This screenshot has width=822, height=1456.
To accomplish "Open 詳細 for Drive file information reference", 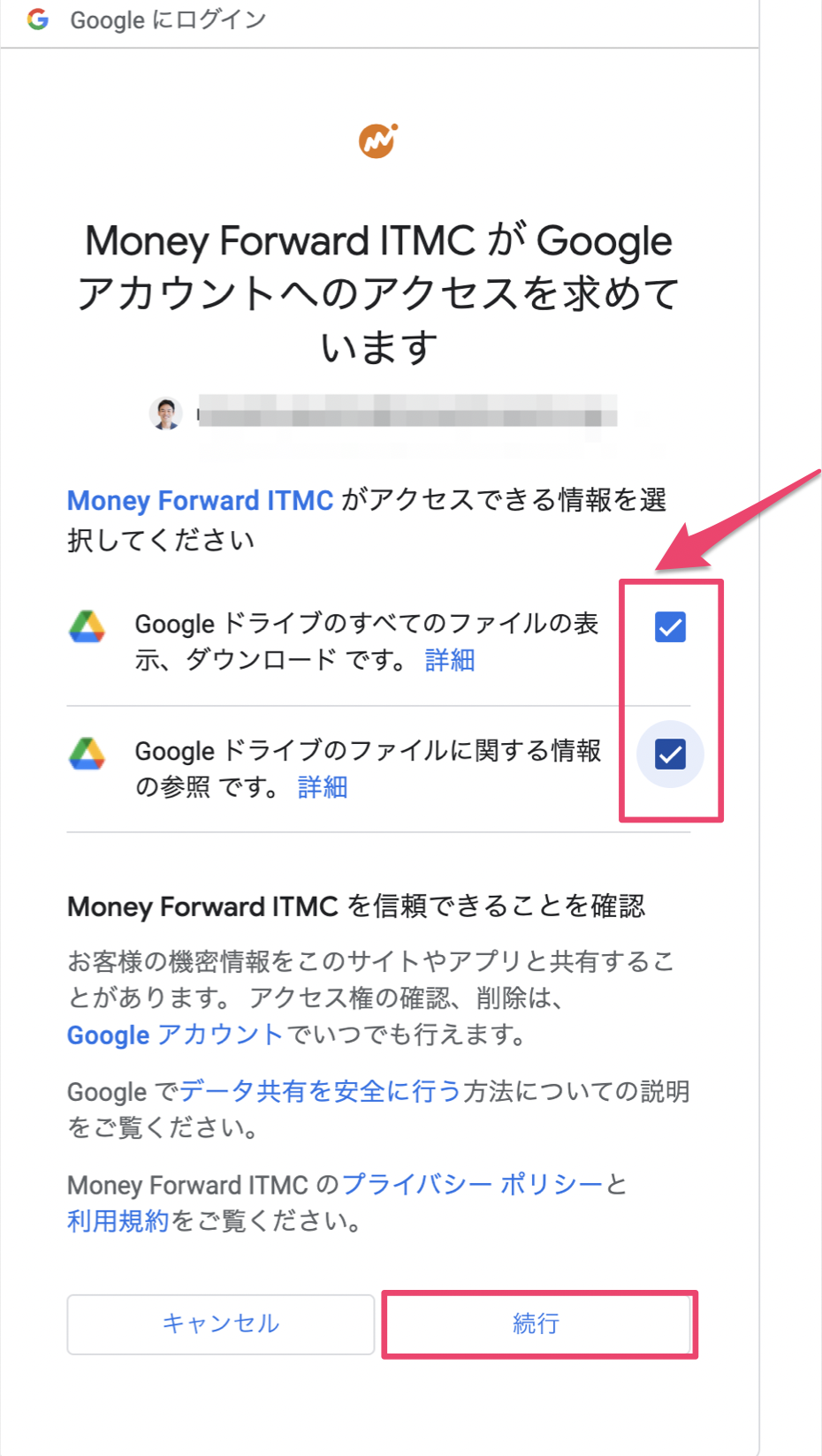I will click(323, 786).
